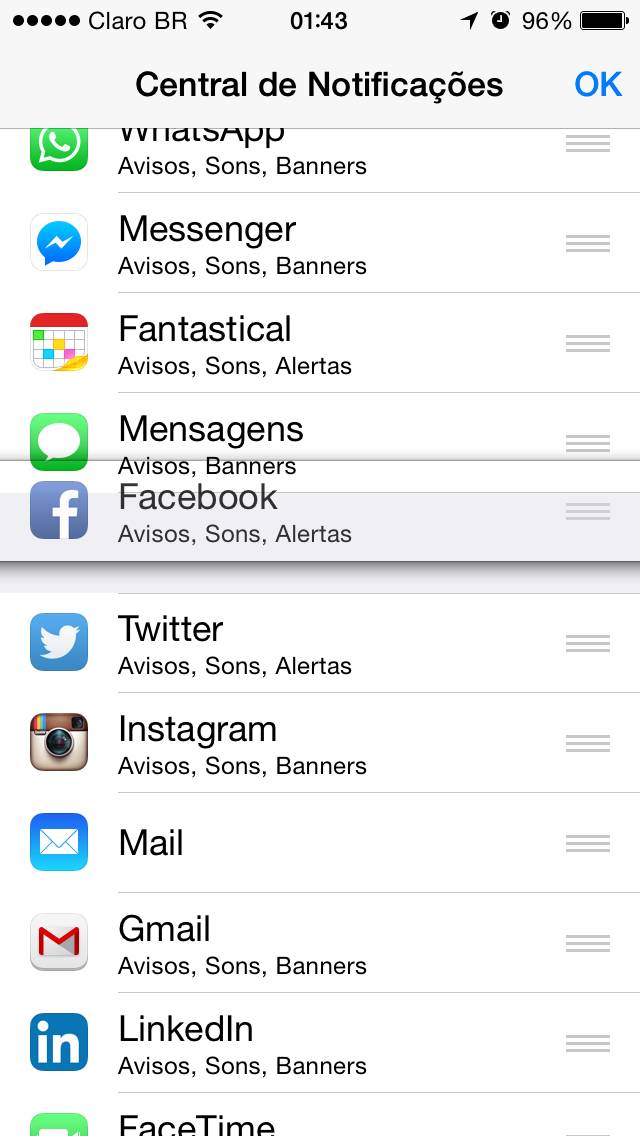This screenshot has width=640, height=1136.
Task: Tap the reorder handle beside Gmail
Action: point(588,943)
